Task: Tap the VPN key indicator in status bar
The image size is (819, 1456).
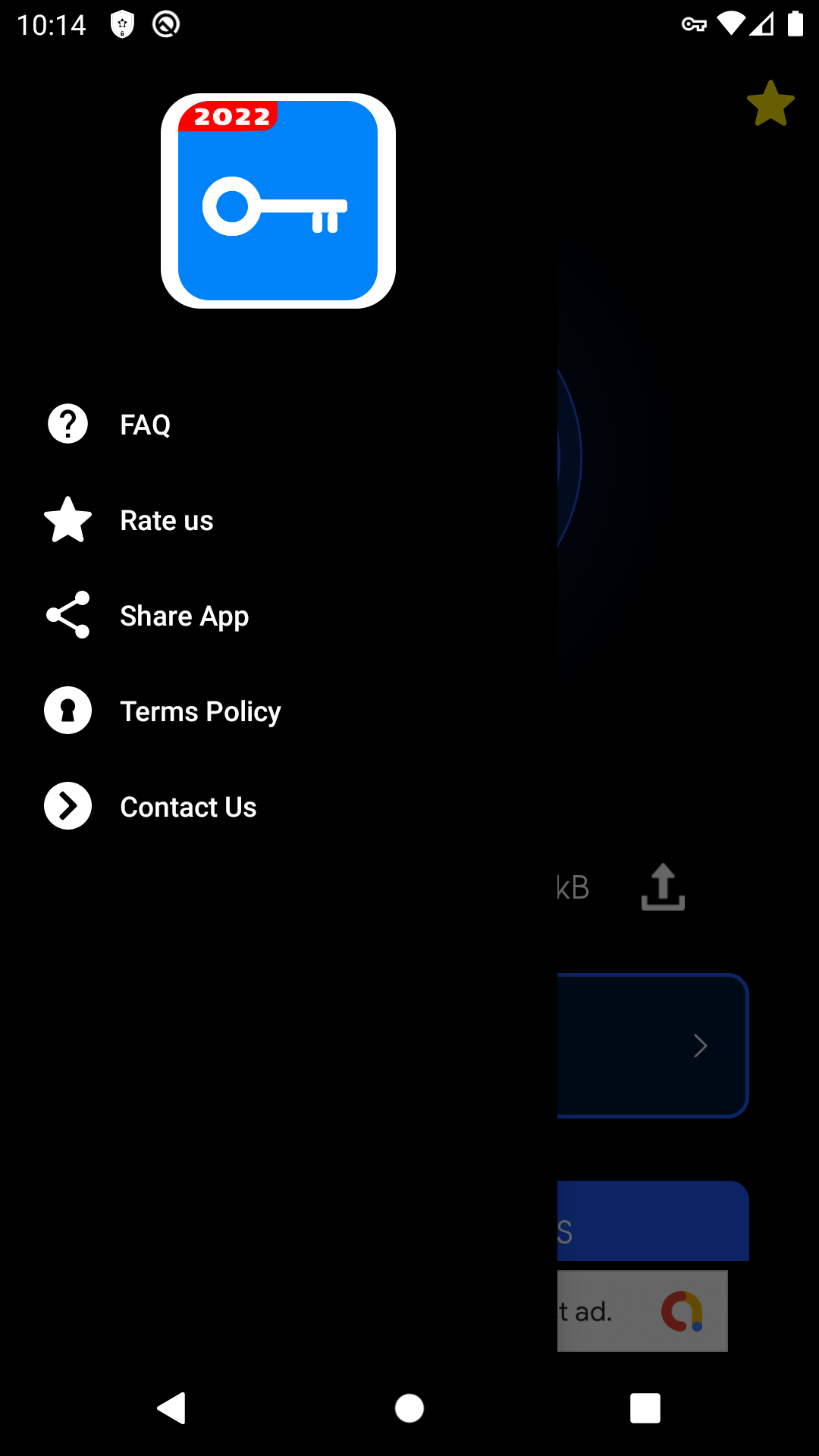Action: point(694,24)
